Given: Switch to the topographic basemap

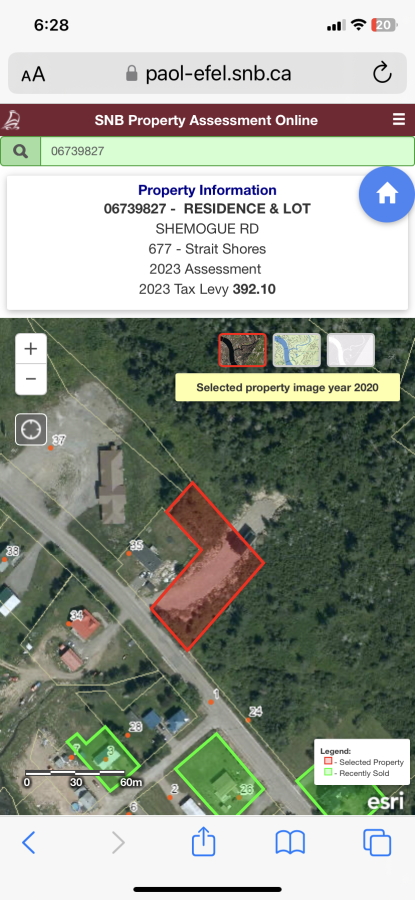Looking at the screenshot, I should pos(297,350).
